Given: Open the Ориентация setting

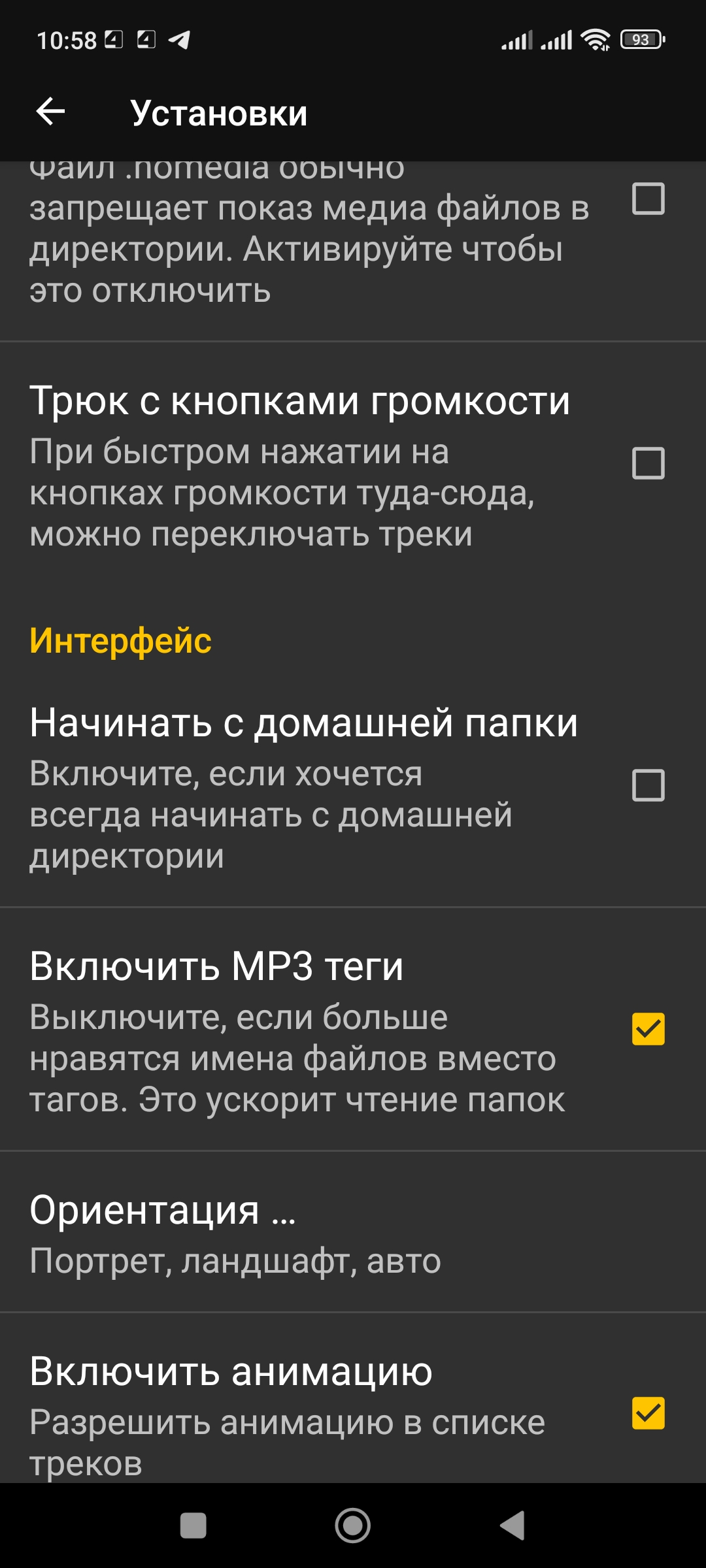Looking at the screenshot, I should (353, 1232).
